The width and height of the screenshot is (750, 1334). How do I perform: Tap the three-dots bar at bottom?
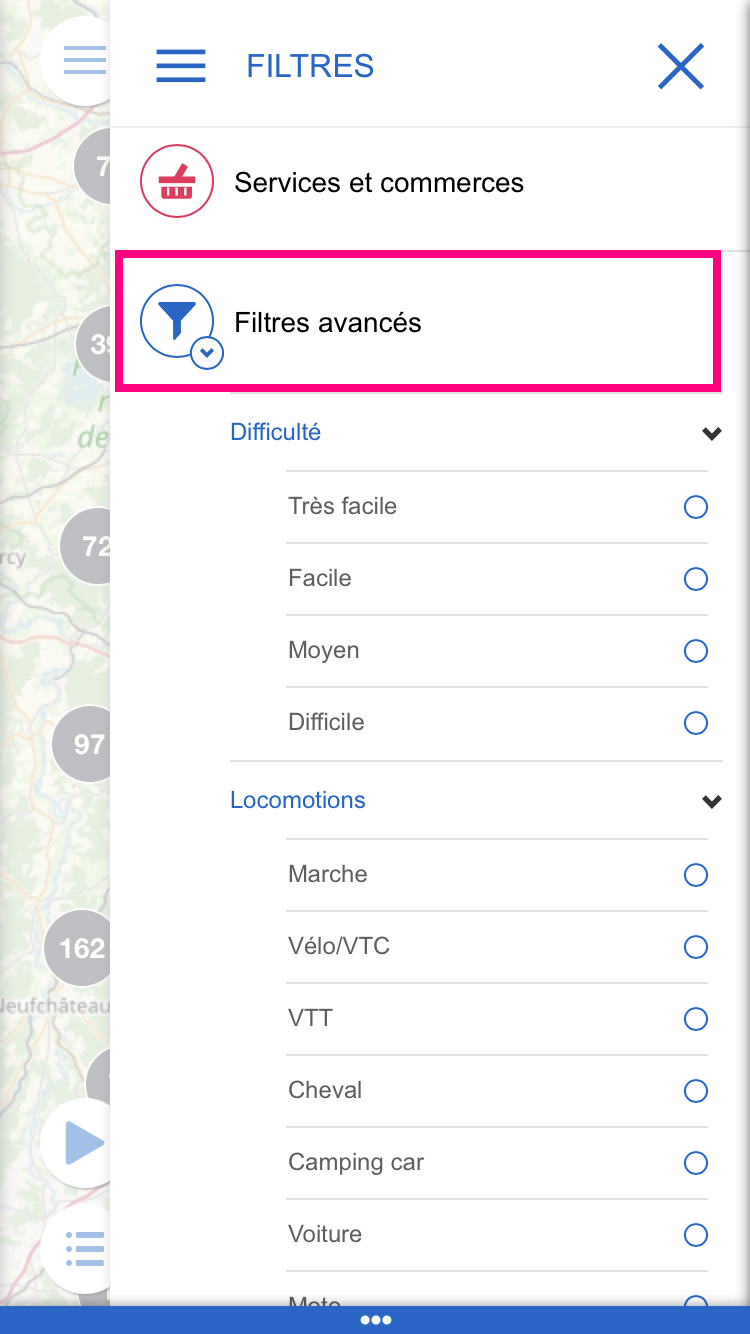click(375, 1320)
